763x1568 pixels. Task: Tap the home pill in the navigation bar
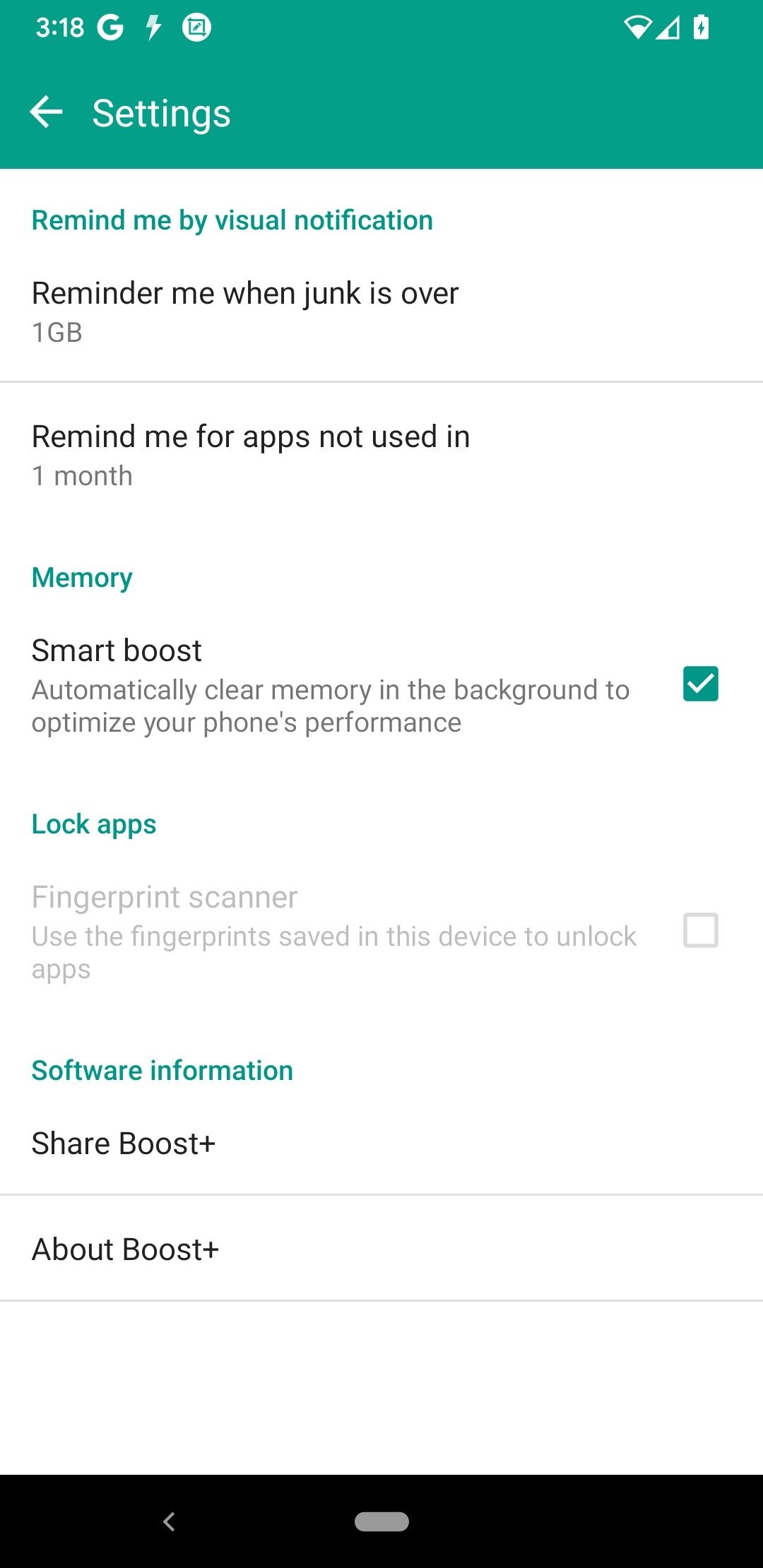point(381,1521)
